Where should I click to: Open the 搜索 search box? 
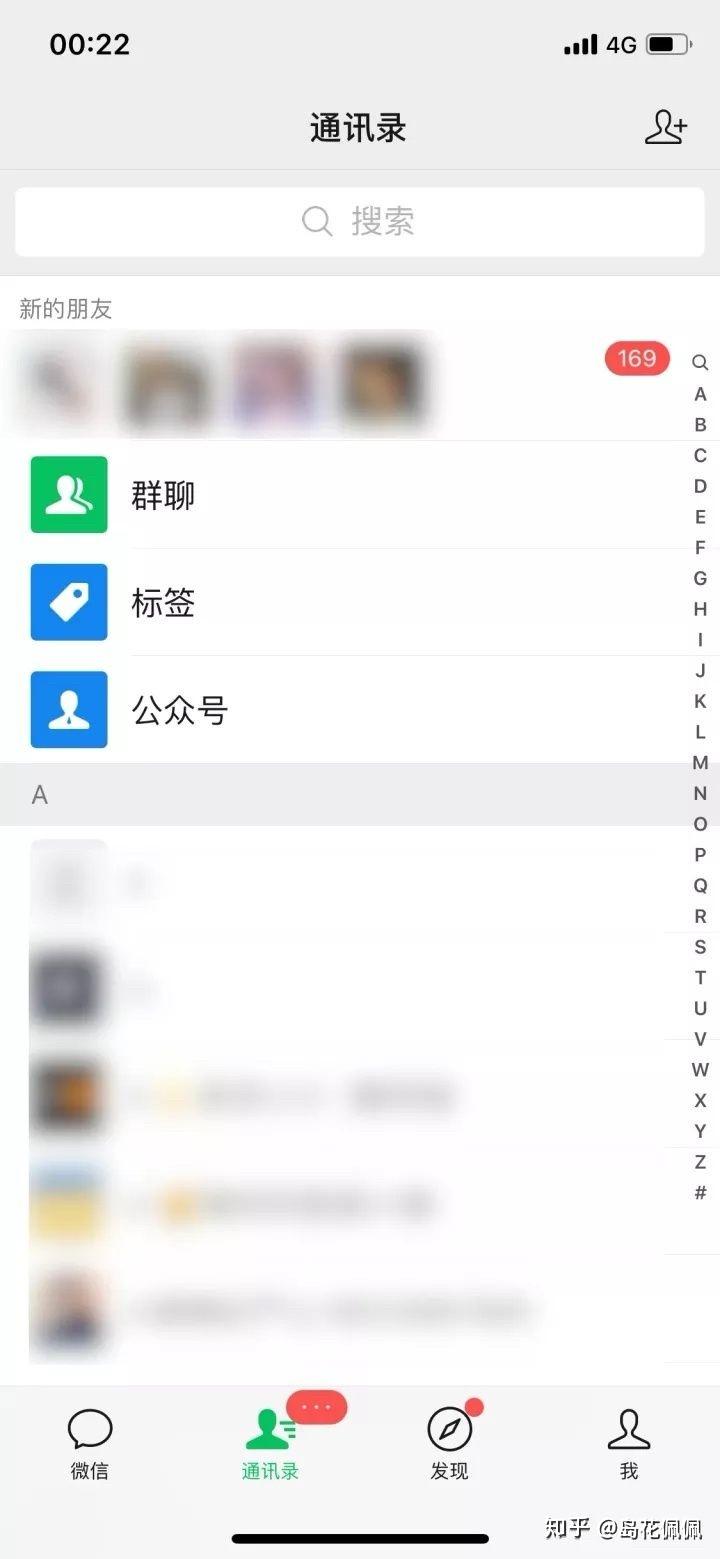click(359, 221)
